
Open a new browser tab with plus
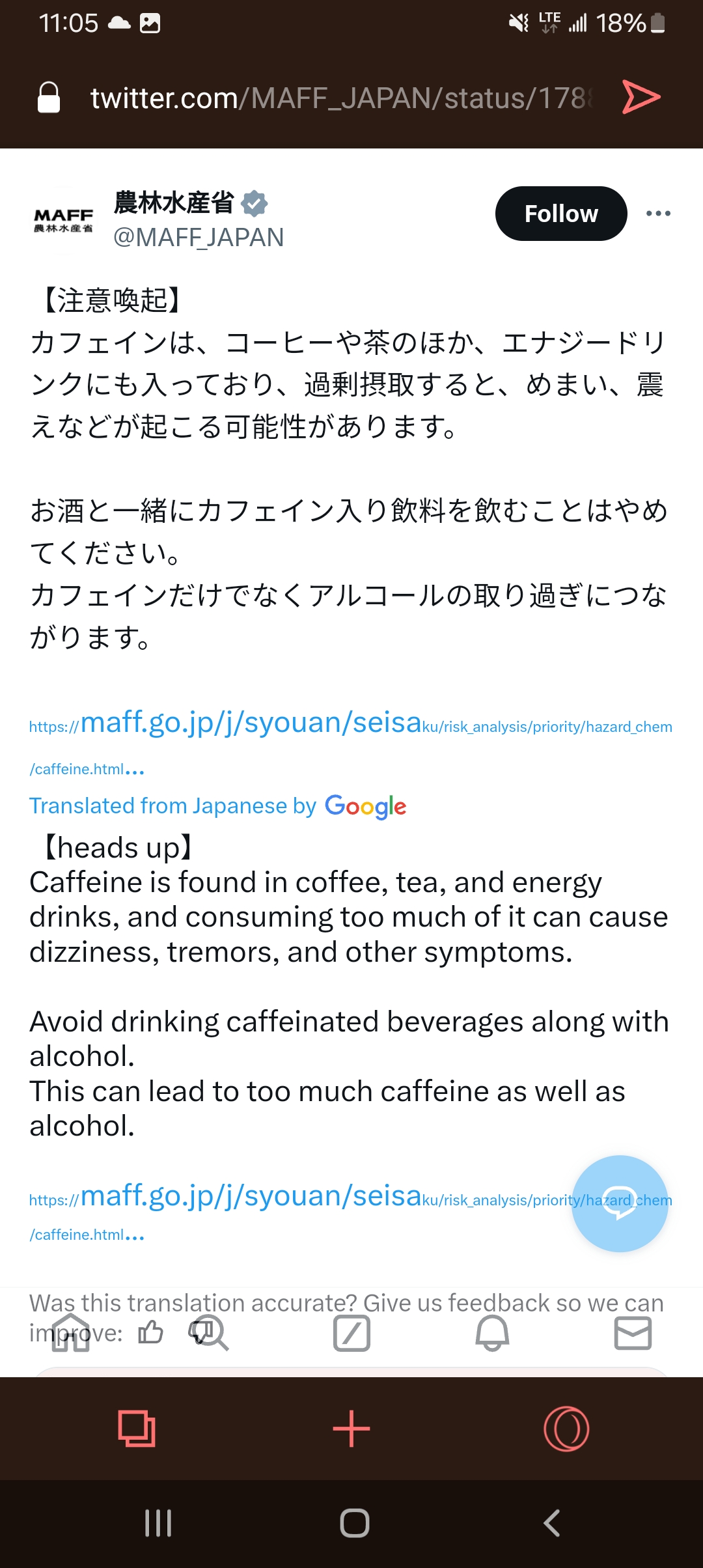[351, 1429]
